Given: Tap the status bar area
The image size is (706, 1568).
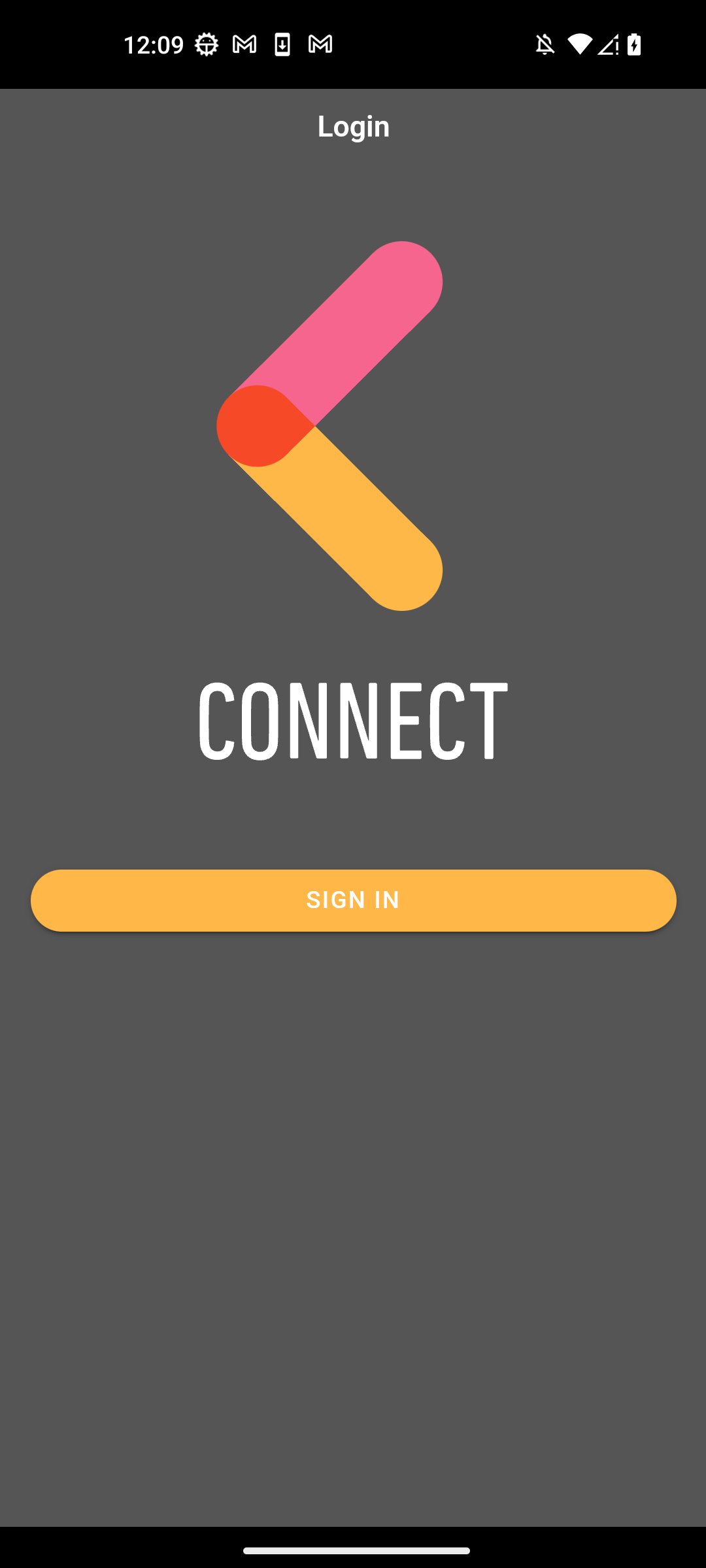Looking at the screenshot, I should pos(425,44).
